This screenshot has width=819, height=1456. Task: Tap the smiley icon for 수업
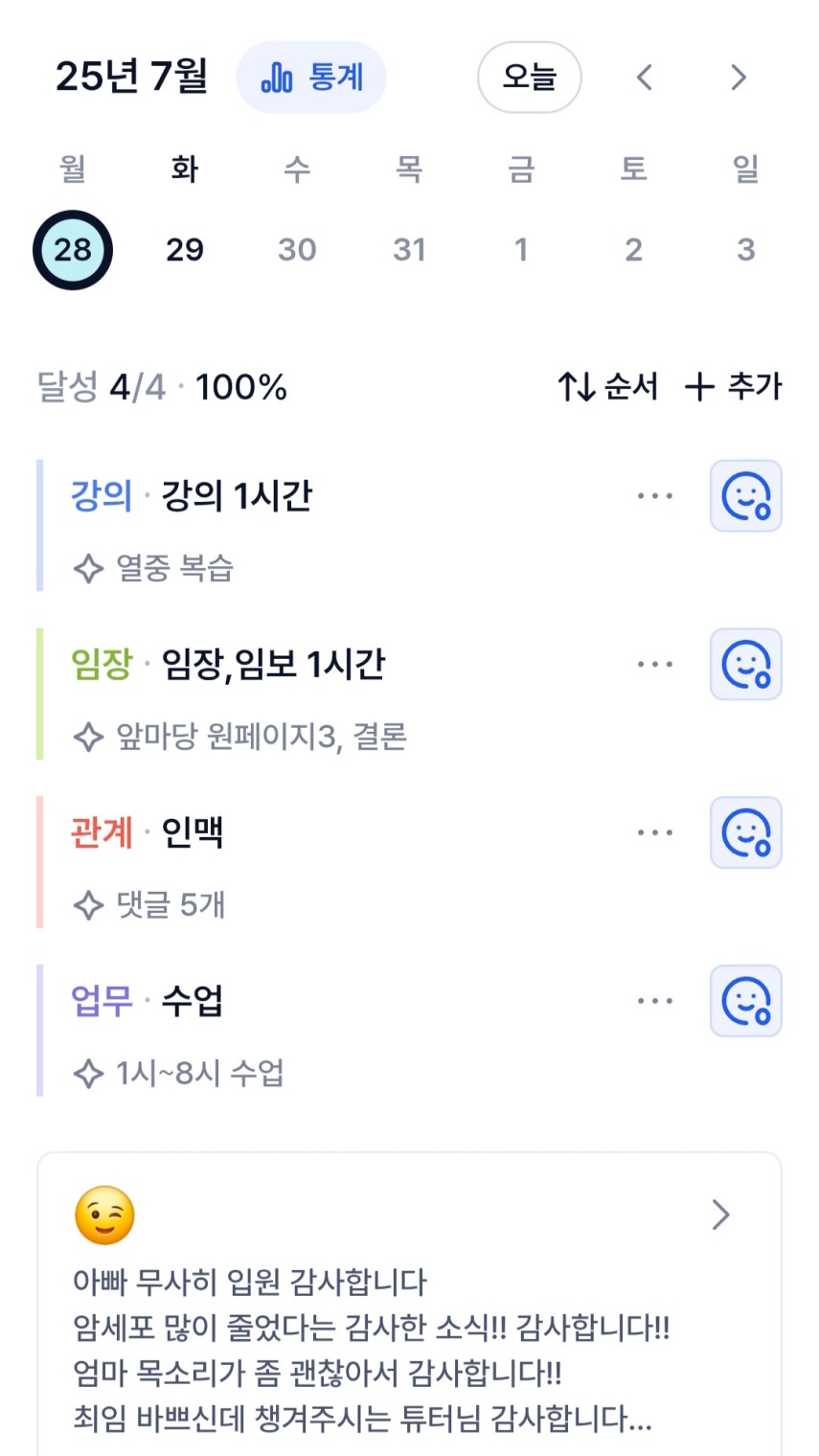tap(746, 1001)
